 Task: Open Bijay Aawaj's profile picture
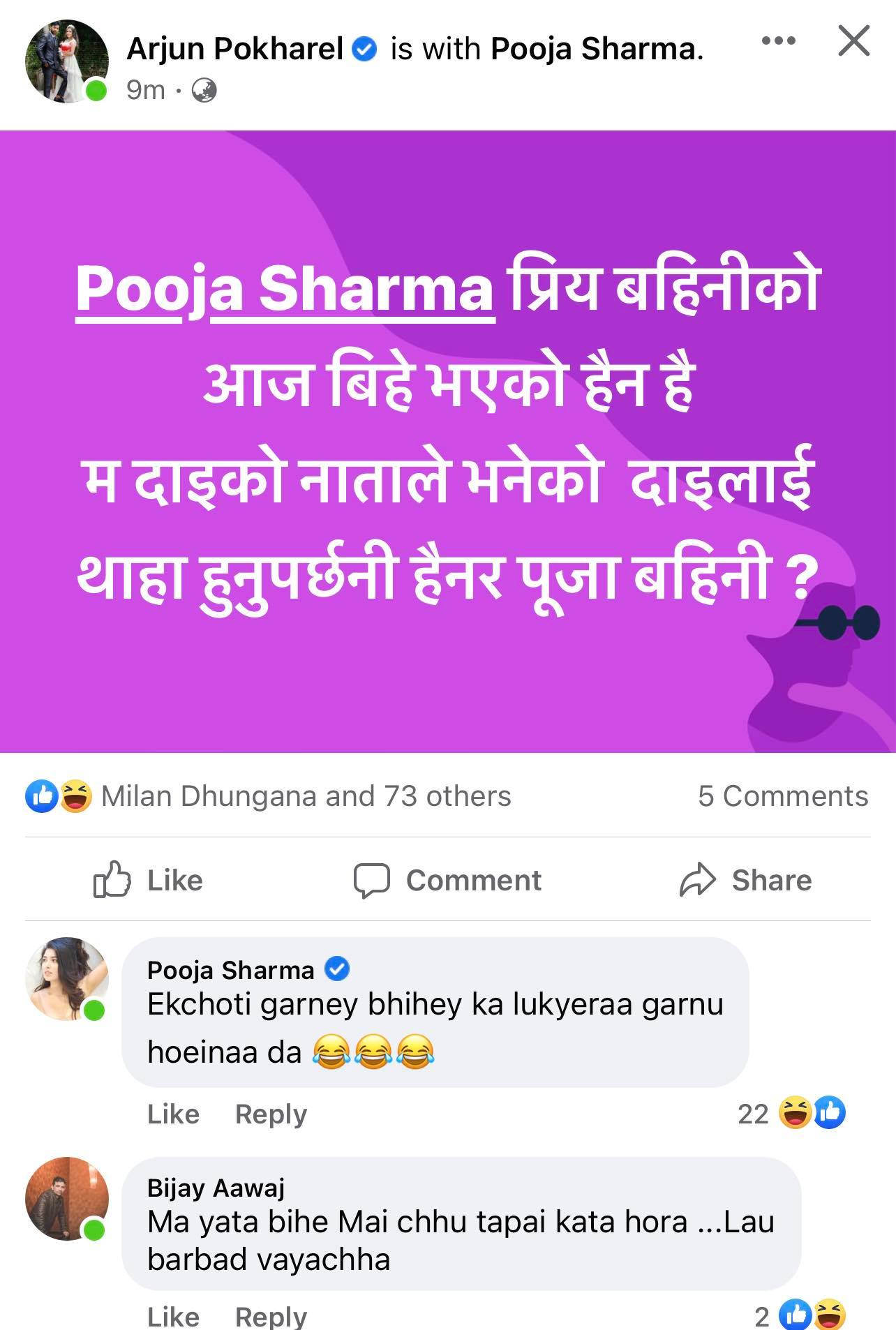coord(66,1198)
